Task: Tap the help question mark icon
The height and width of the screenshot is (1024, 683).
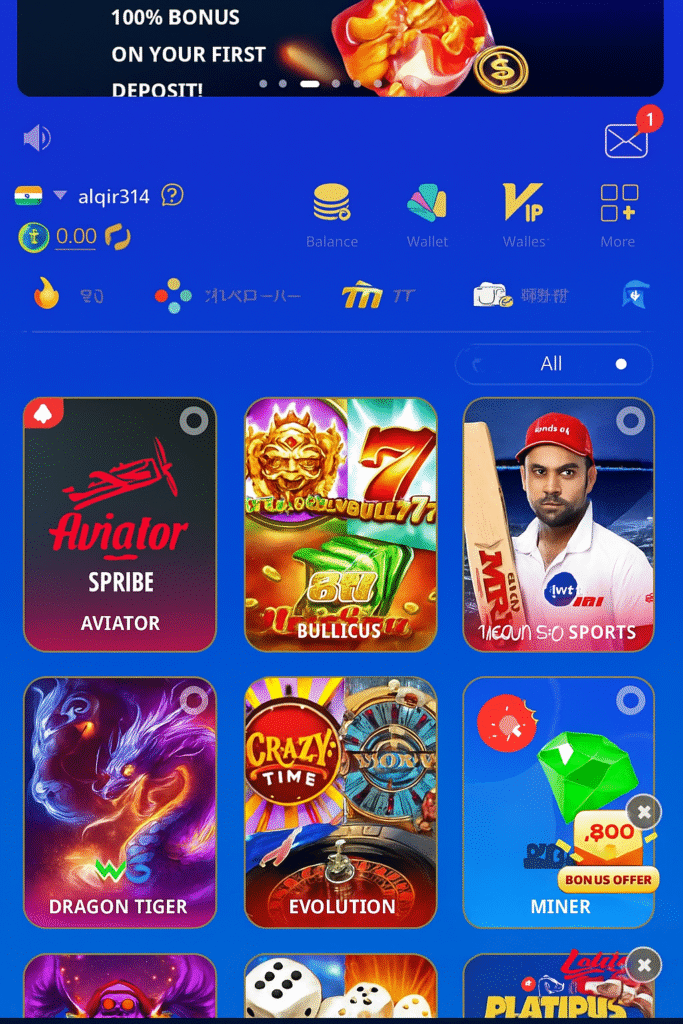Action: tap(172, 195)
